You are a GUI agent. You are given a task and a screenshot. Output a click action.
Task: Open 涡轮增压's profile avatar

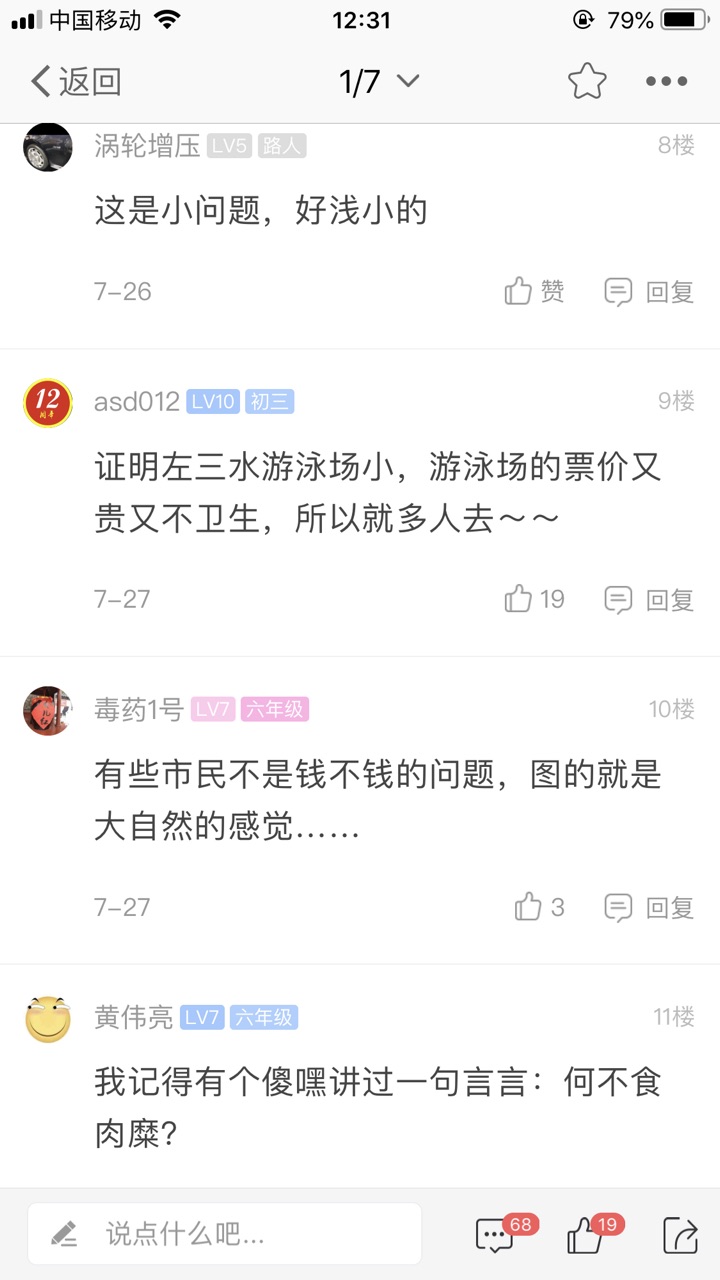coord(48,148)
